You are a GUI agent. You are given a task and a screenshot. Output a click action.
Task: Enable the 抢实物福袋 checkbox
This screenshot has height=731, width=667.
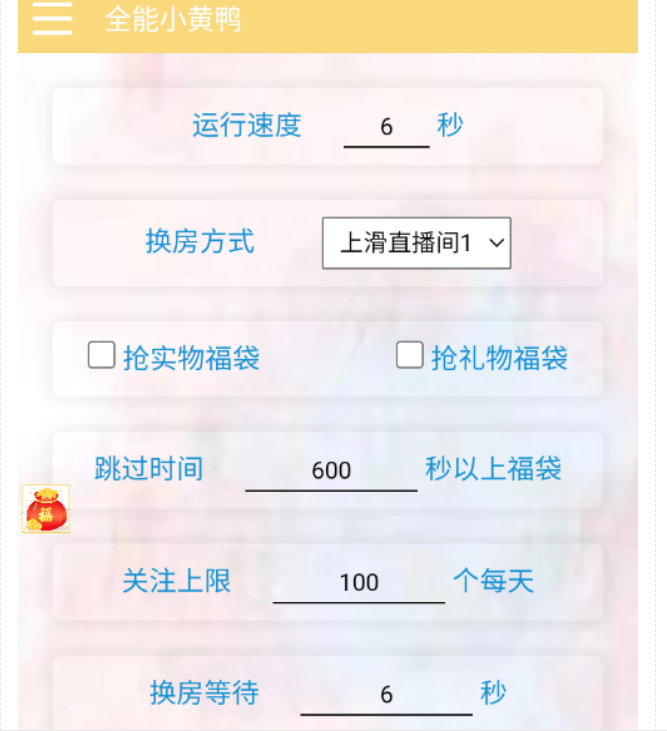(x=101, y=355)
